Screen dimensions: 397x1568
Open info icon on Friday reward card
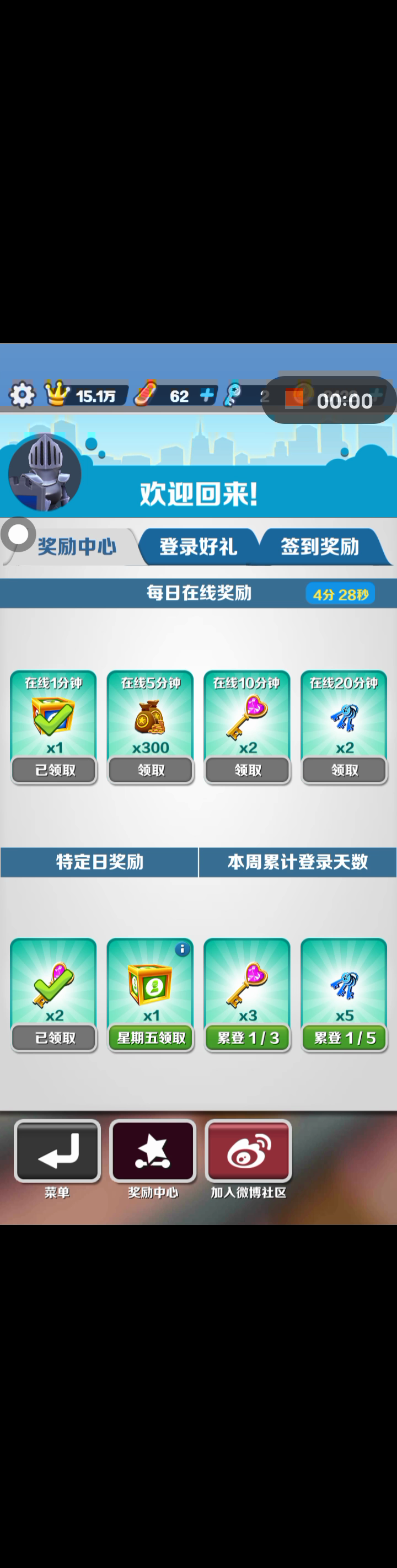pyautogui.click(x=181, y=949)
